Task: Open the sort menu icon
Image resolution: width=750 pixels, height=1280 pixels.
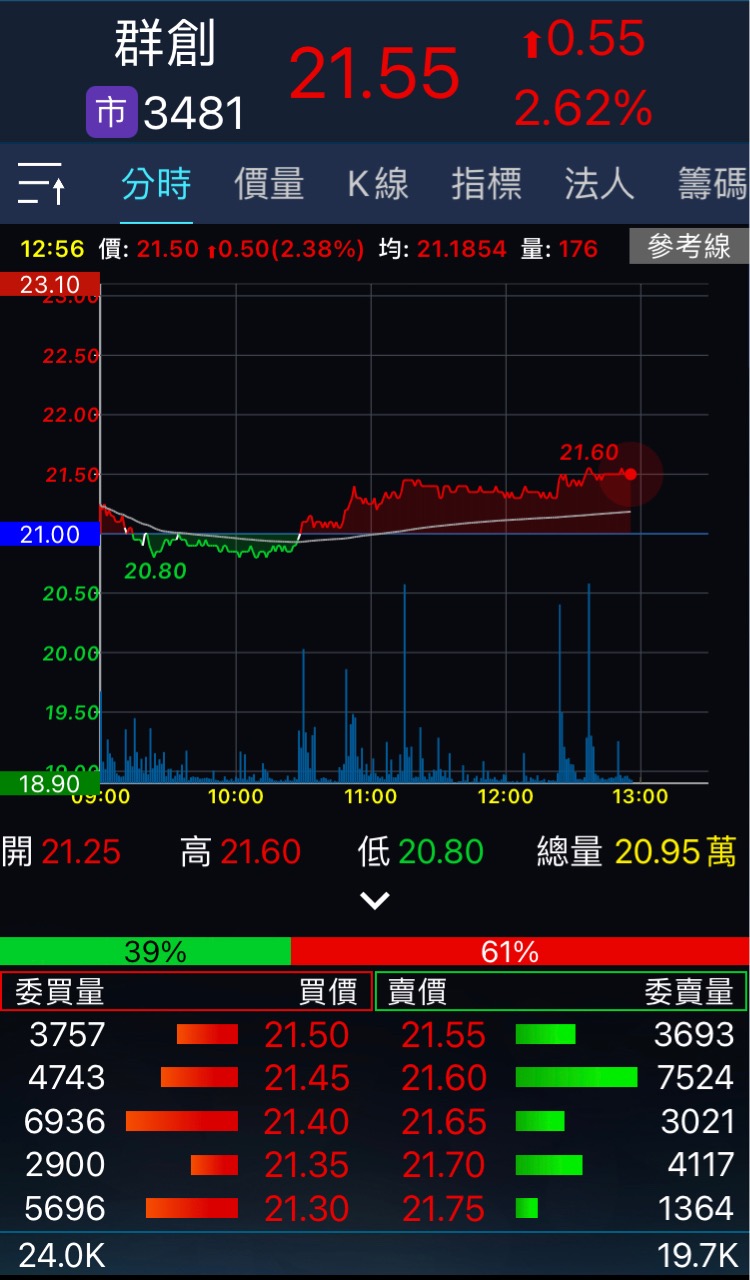Action: 42,185
